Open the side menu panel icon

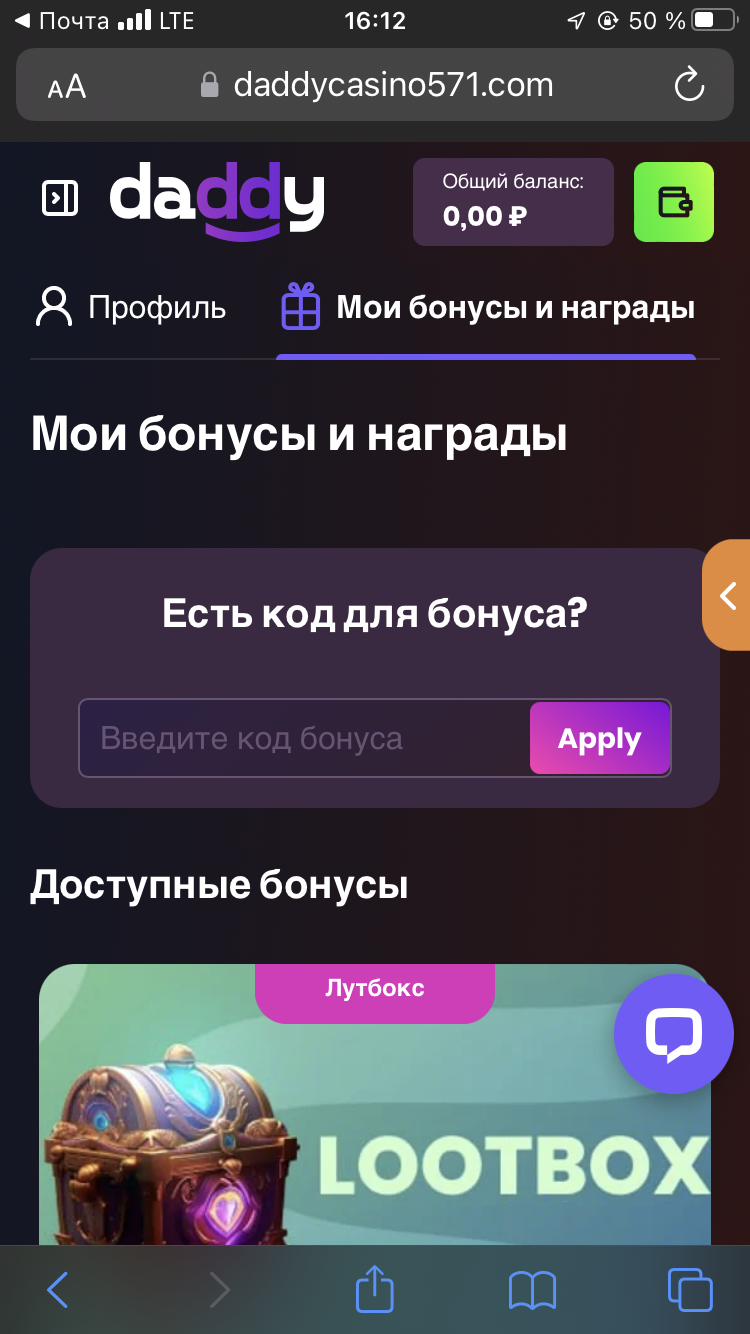pyautogui.click(x=60, y=198)
